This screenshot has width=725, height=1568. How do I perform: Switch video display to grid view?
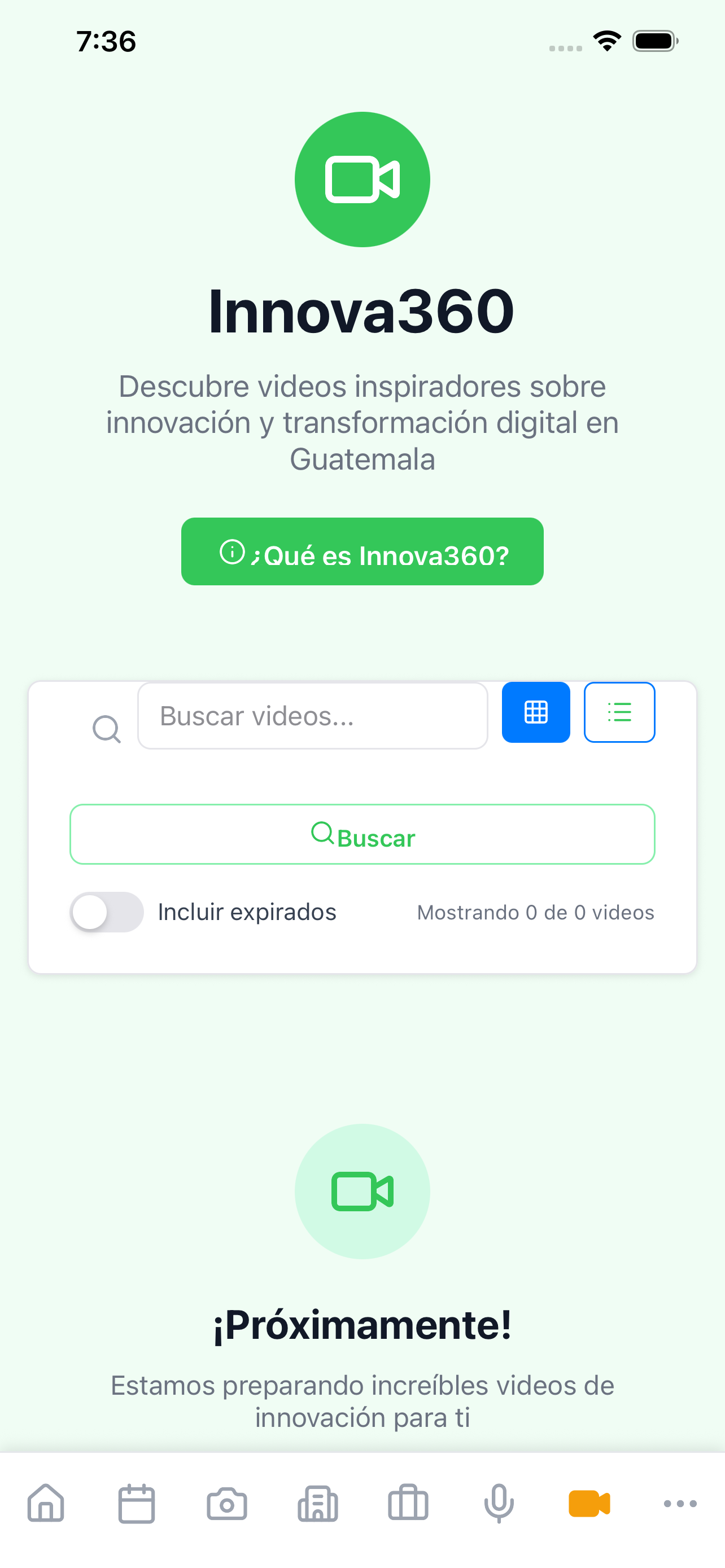tap(536, 712)
